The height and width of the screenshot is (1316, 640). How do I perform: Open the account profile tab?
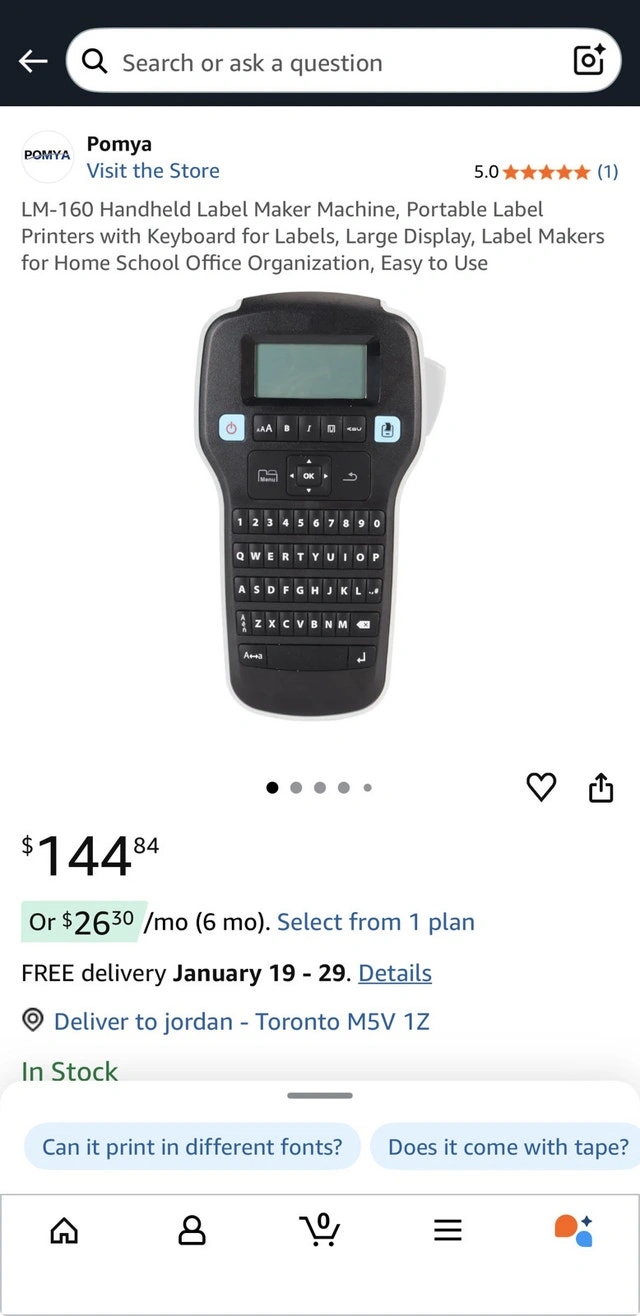click(191, 1229)
